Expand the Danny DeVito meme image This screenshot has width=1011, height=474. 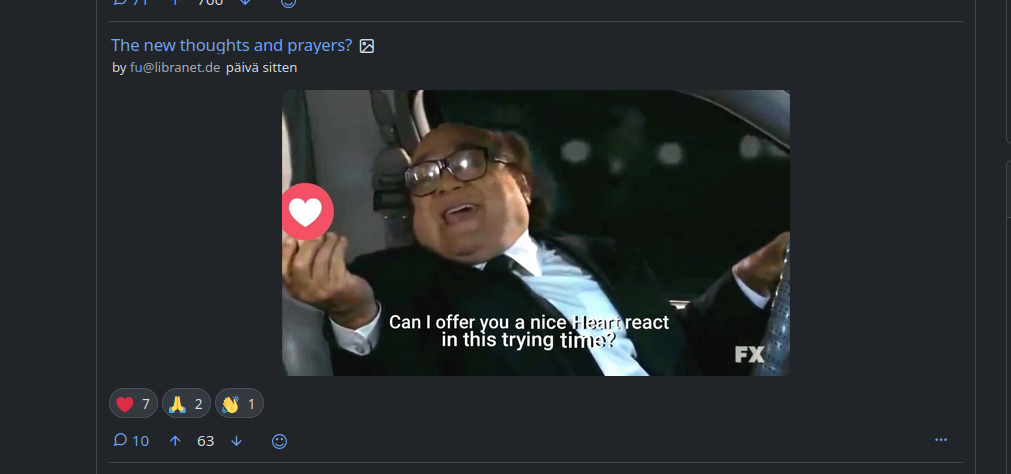click(535, 233)
